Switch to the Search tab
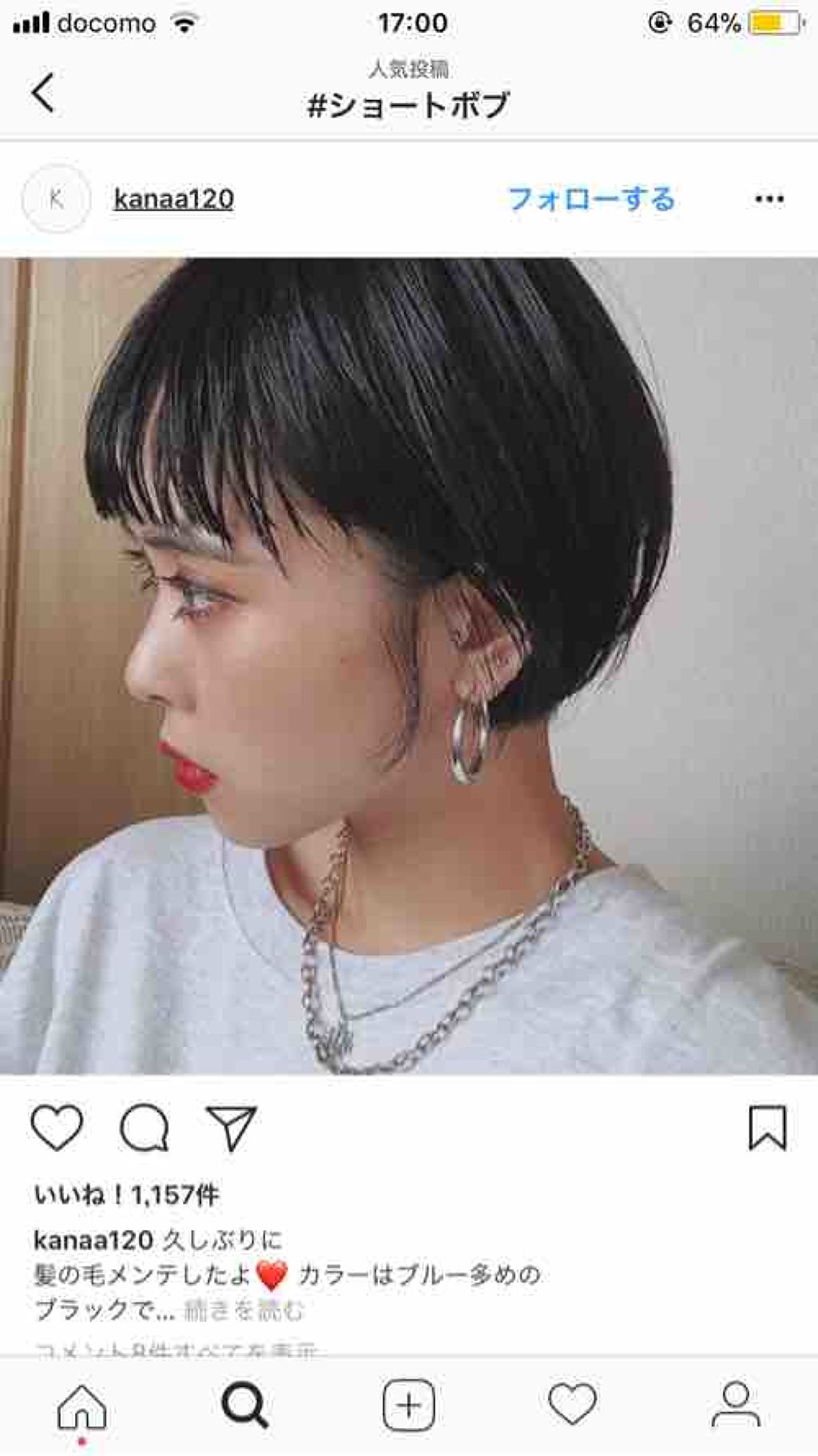The image size is (818, 1456). click(245, 1405)
